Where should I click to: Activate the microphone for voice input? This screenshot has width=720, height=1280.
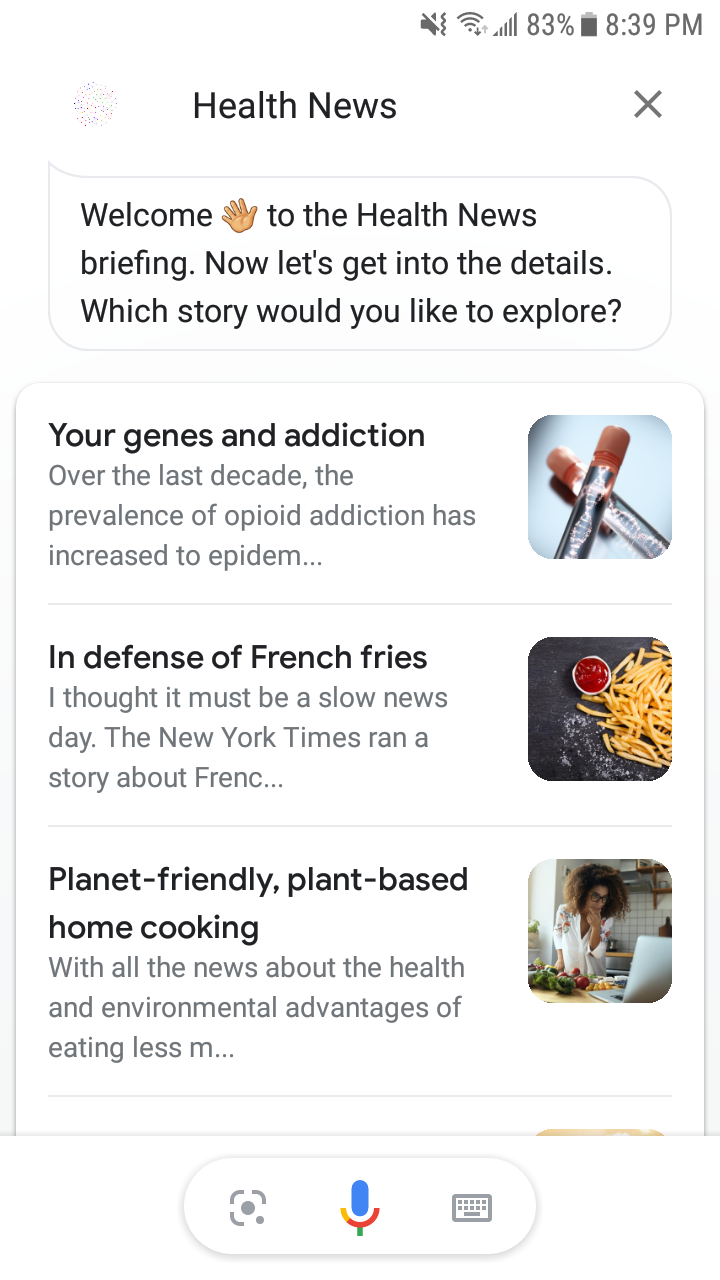(x=358, y=1206)
